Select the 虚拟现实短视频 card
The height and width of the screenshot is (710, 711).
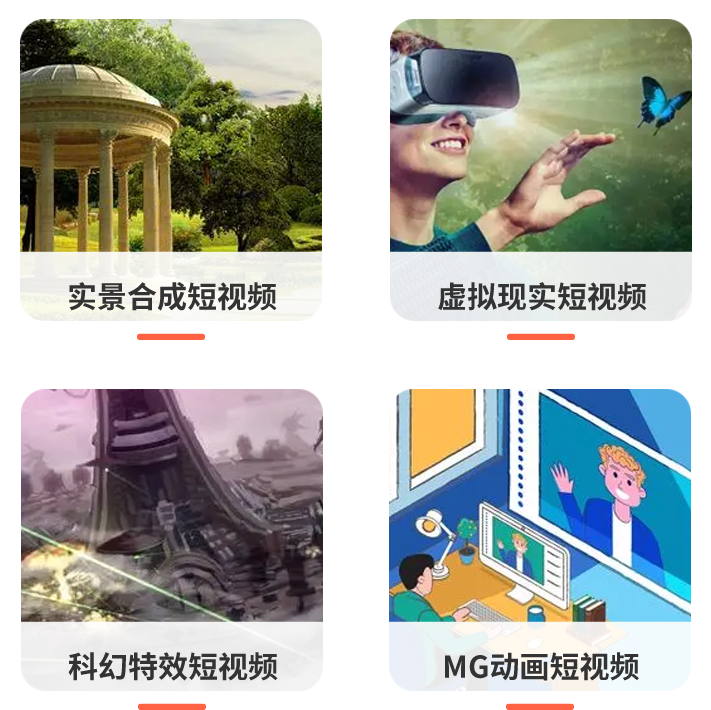(541, 170)
